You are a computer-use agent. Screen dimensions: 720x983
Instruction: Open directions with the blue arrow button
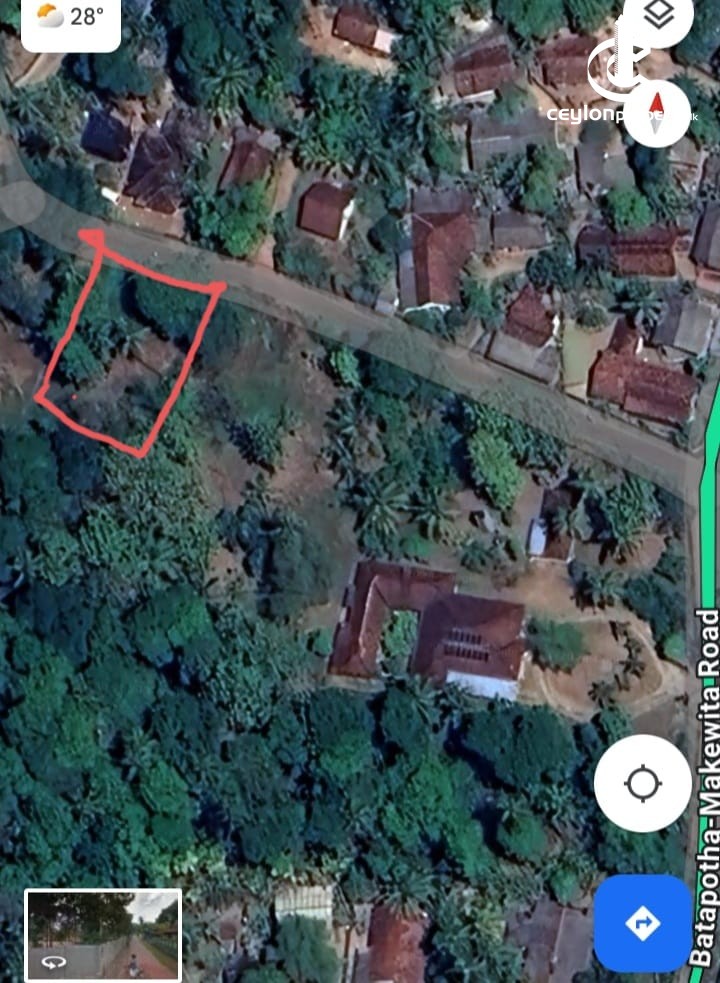point(642,922)
